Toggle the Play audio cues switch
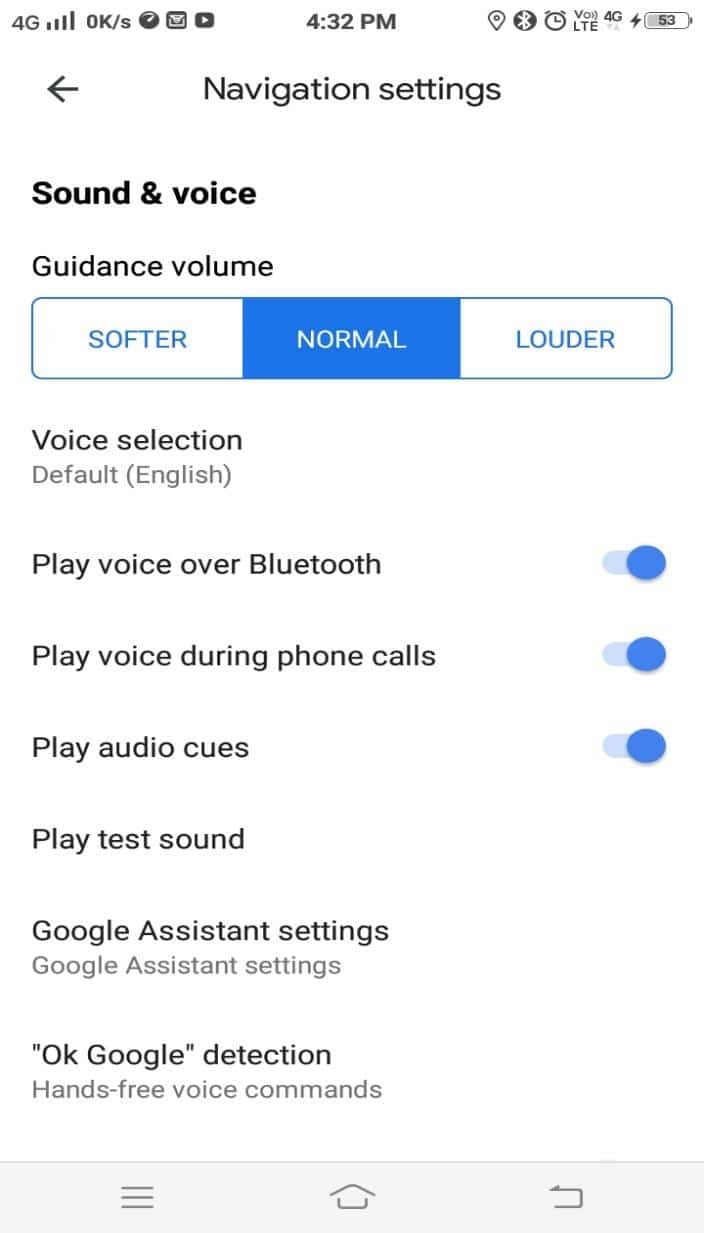Image resolution: width=704 pixels, height=1233 pixels. (x=634, y=747)
